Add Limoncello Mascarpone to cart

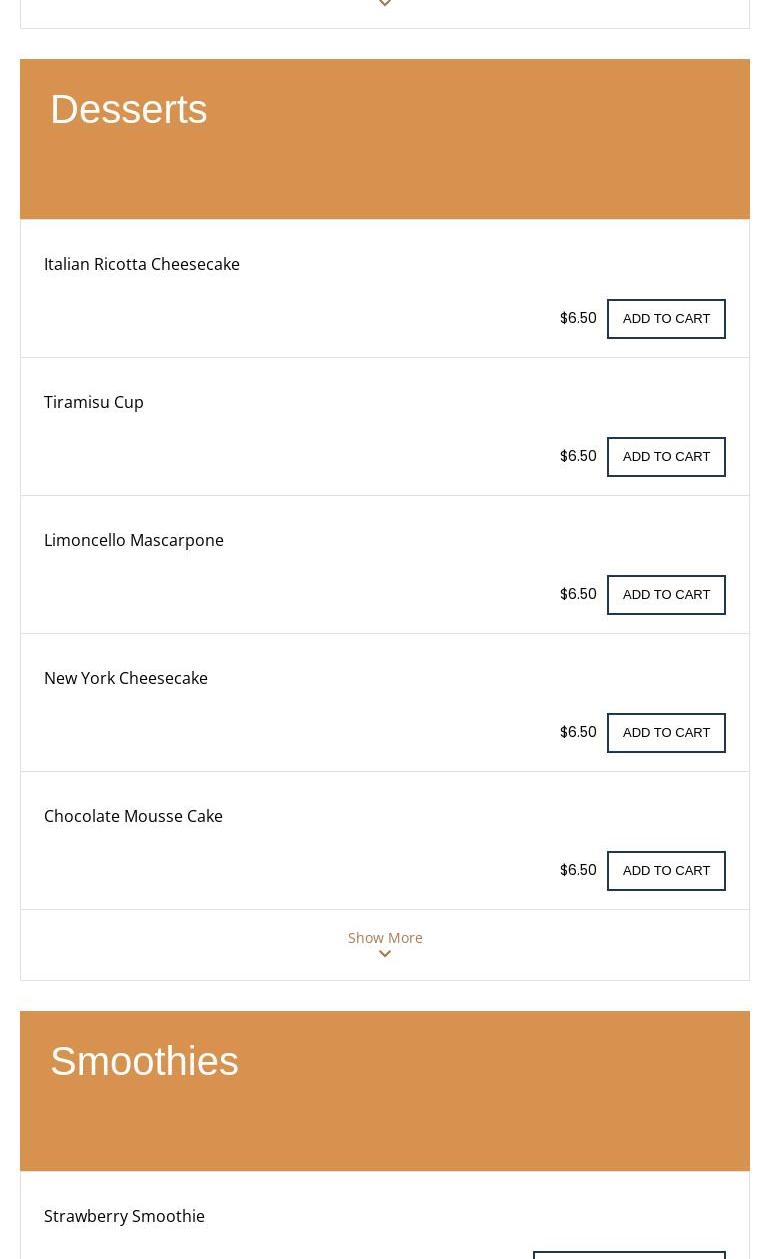click(x=666, y=595)
